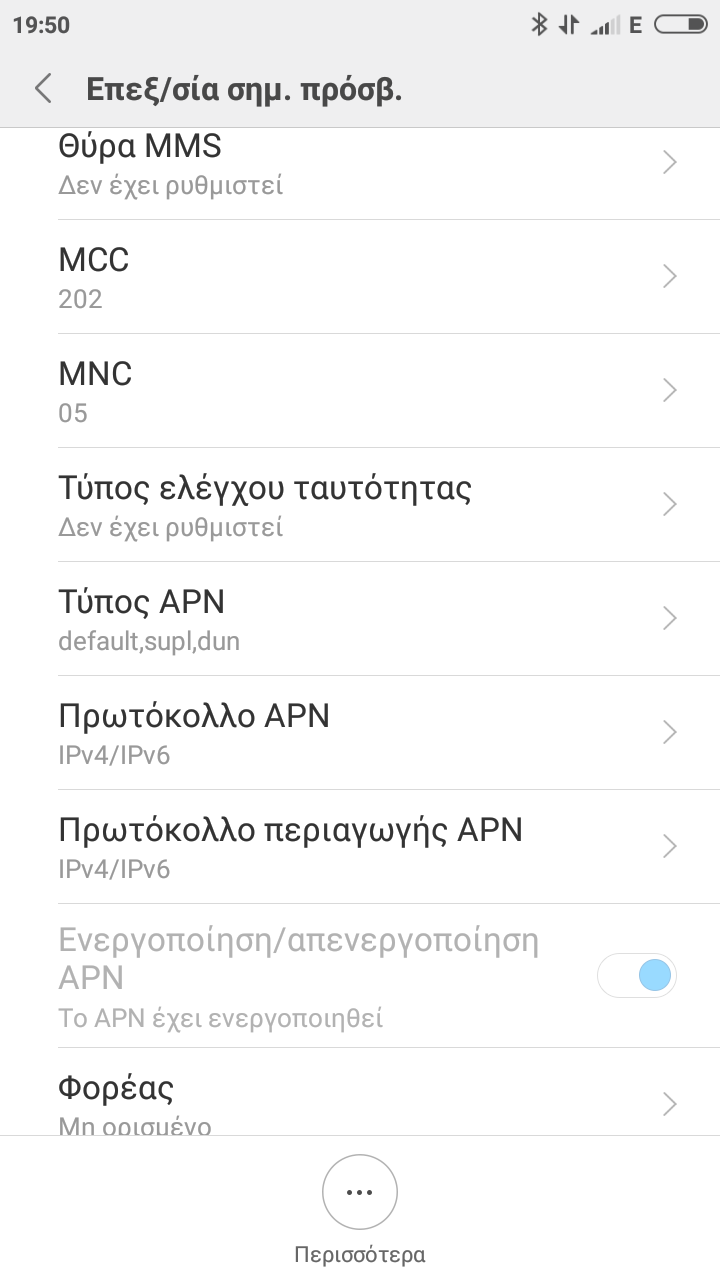Image resolution: width=720 pixels, height=1280 pixels.
Task: Toggle the Ενεργοποίηση/απενεργοποίηση APN switch
Action: (638, 975)
